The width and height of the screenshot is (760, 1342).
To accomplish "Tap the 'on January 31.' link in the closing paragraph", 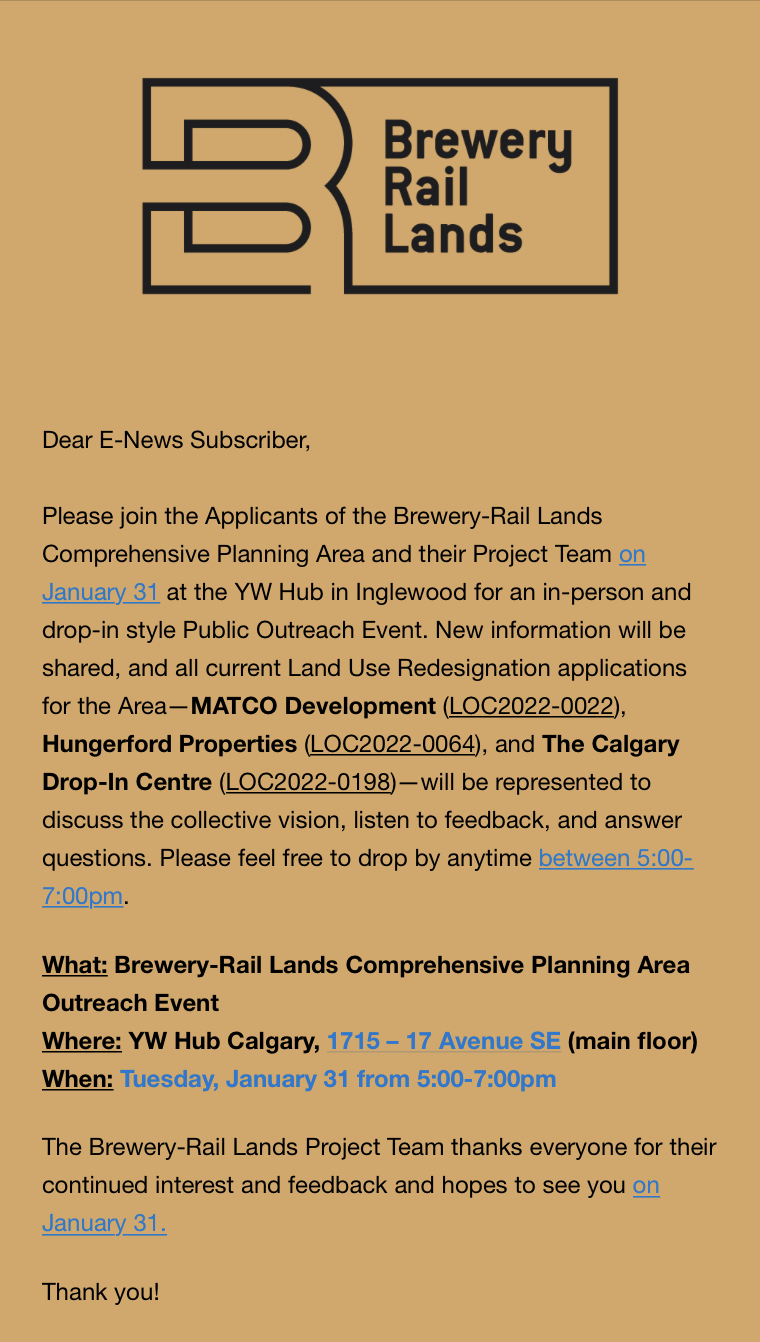I will 104,1223.
